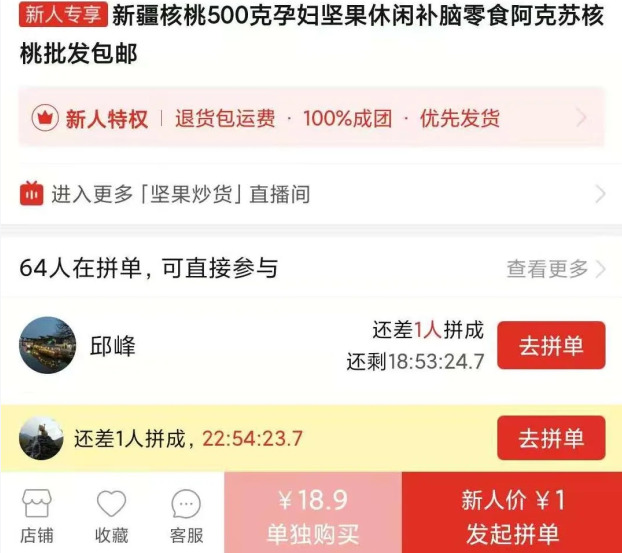Tap 去拼单 in the yellow countdown banner

point(551,438)
